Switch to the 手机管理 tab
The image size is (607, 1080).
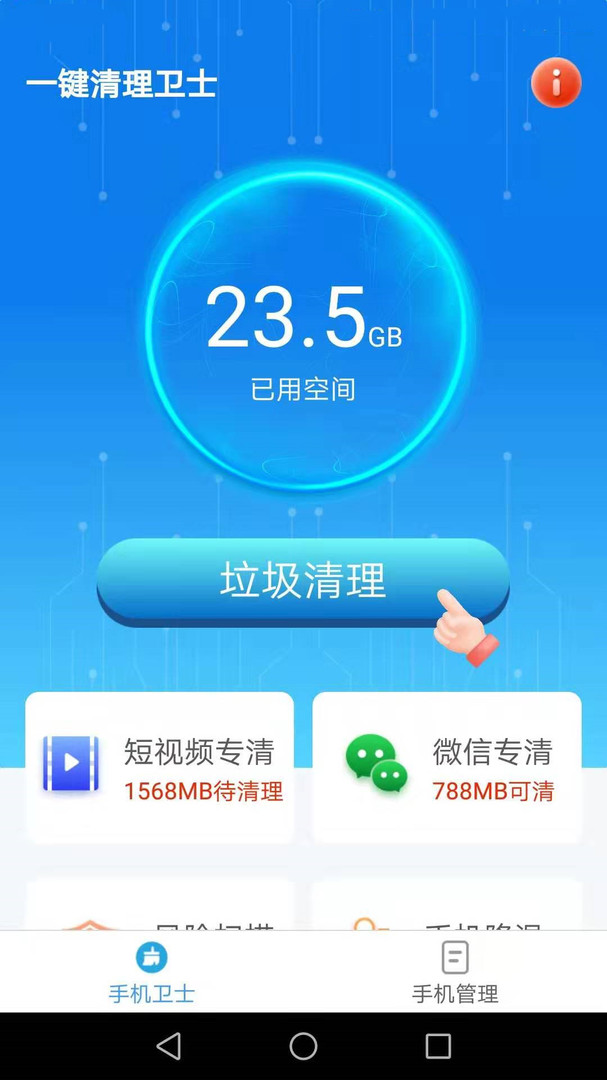click(455, 972)
